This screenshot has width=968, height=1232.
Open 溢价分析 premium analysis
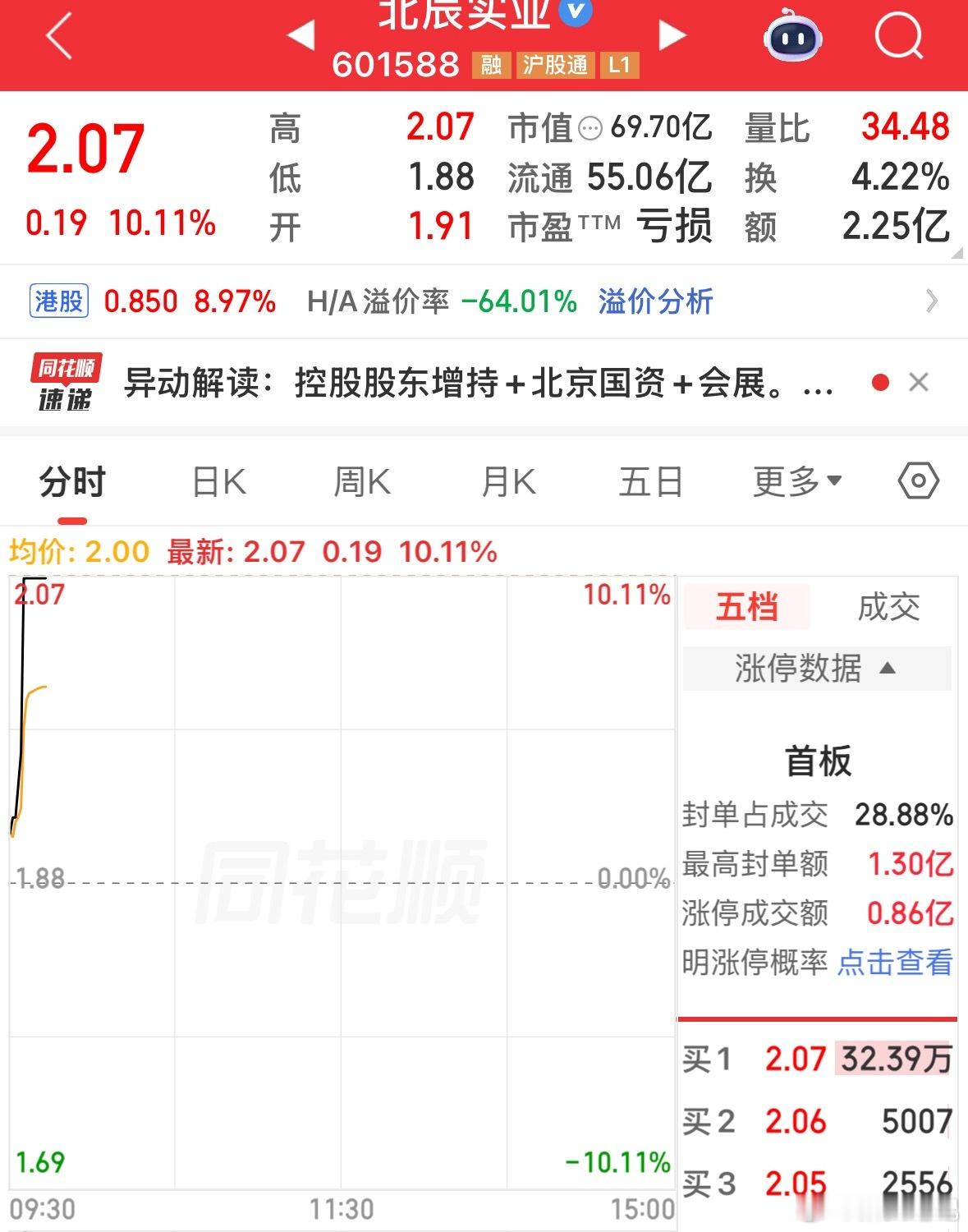tap(654, 303)
